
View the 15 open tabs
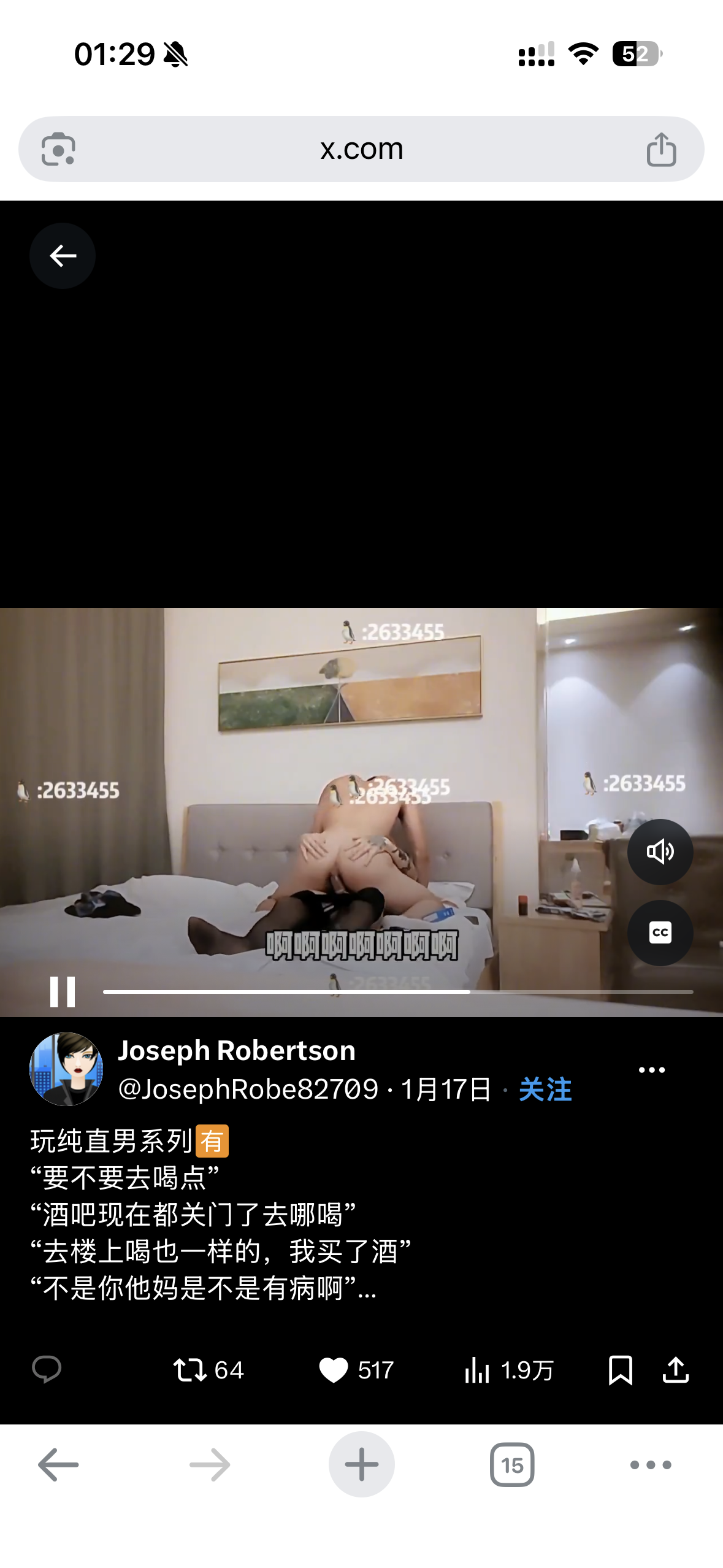[x=512, y=1465]
